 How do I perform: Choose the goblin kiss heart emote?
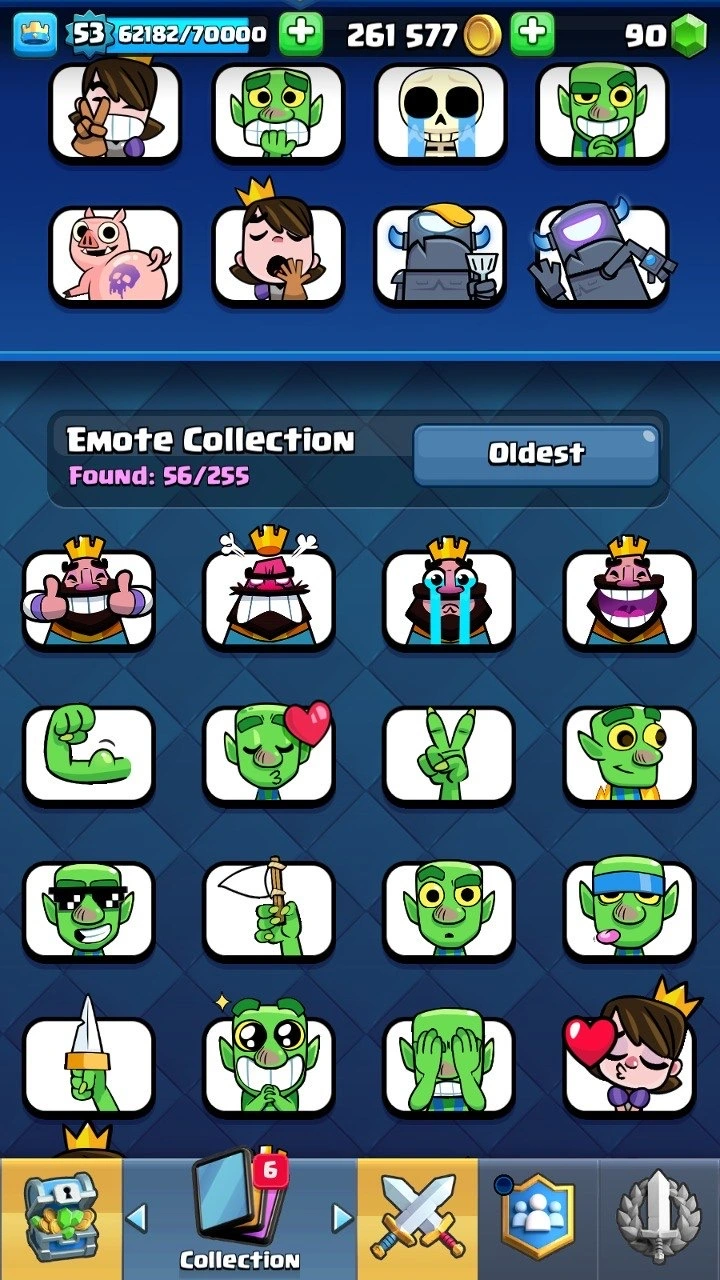point(268,754)
